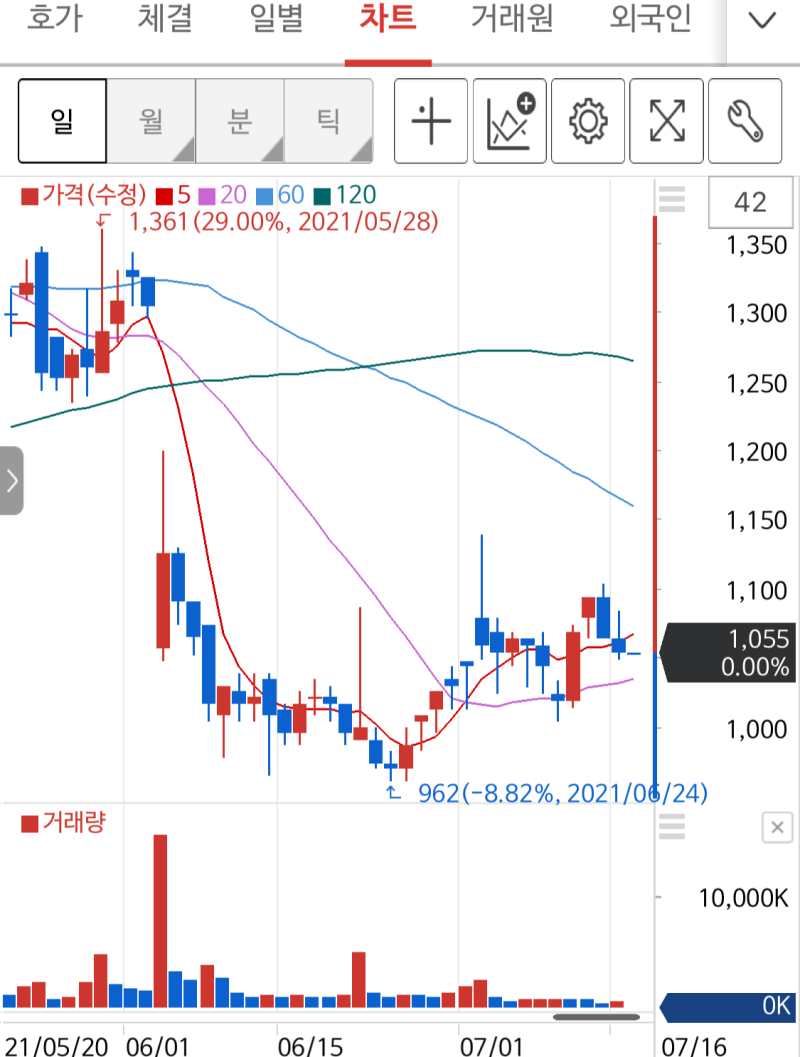Open the volume panel menu icon
The image size is (800, 1057).
[672, 827]
